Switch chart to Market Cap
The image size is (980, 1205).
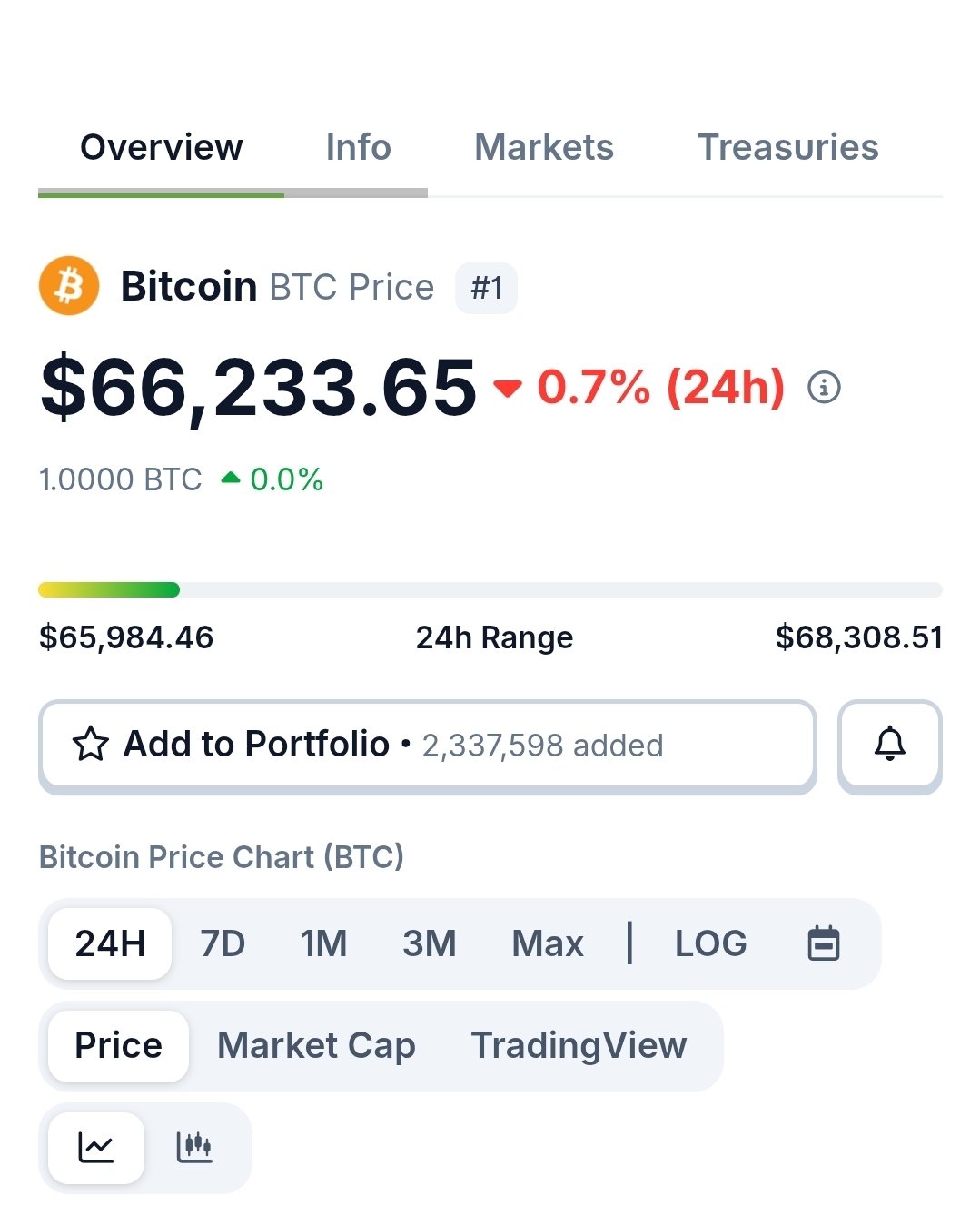[x=316, y=1045]
